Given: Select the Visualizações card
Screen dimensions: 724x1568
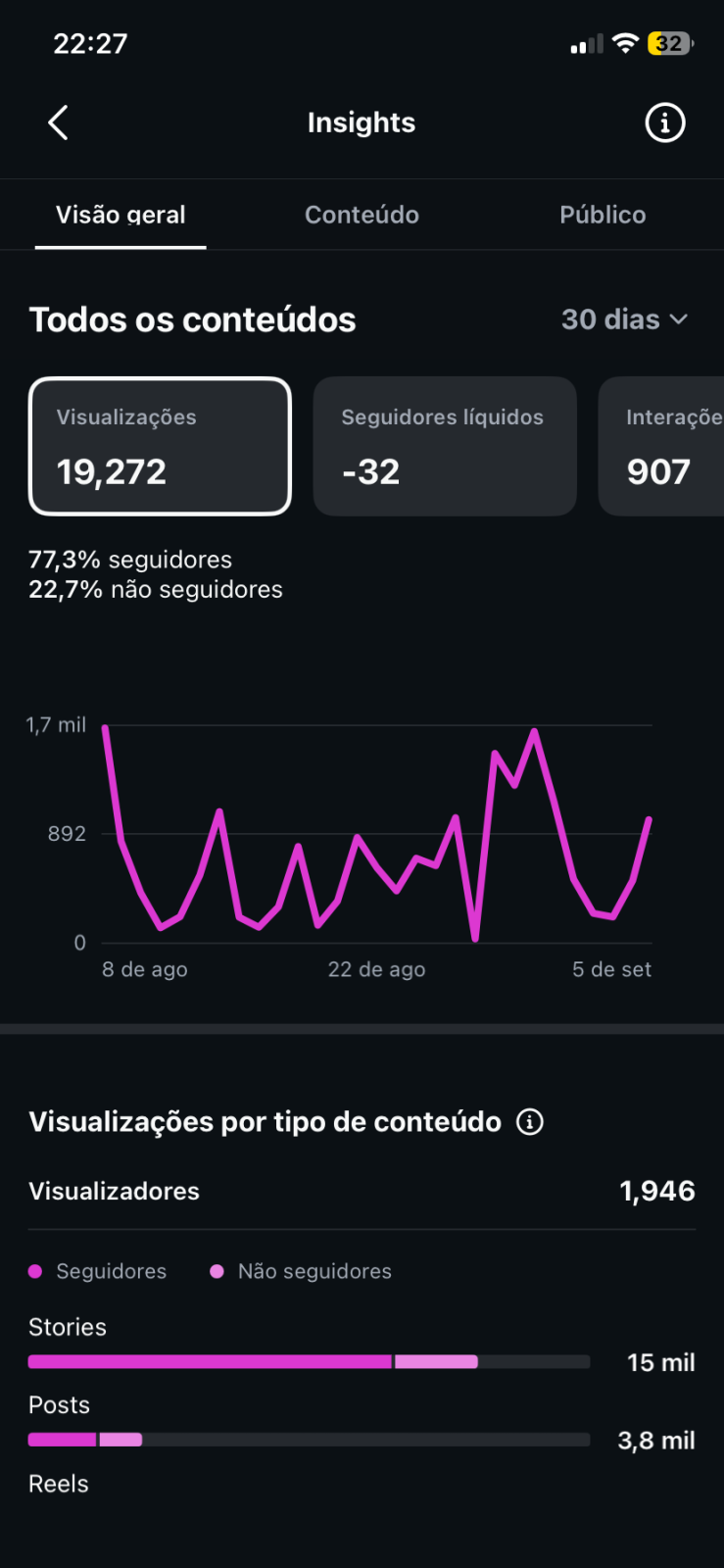Looking at the screenshot, I should pyautogui.click(x=161, y=446).
